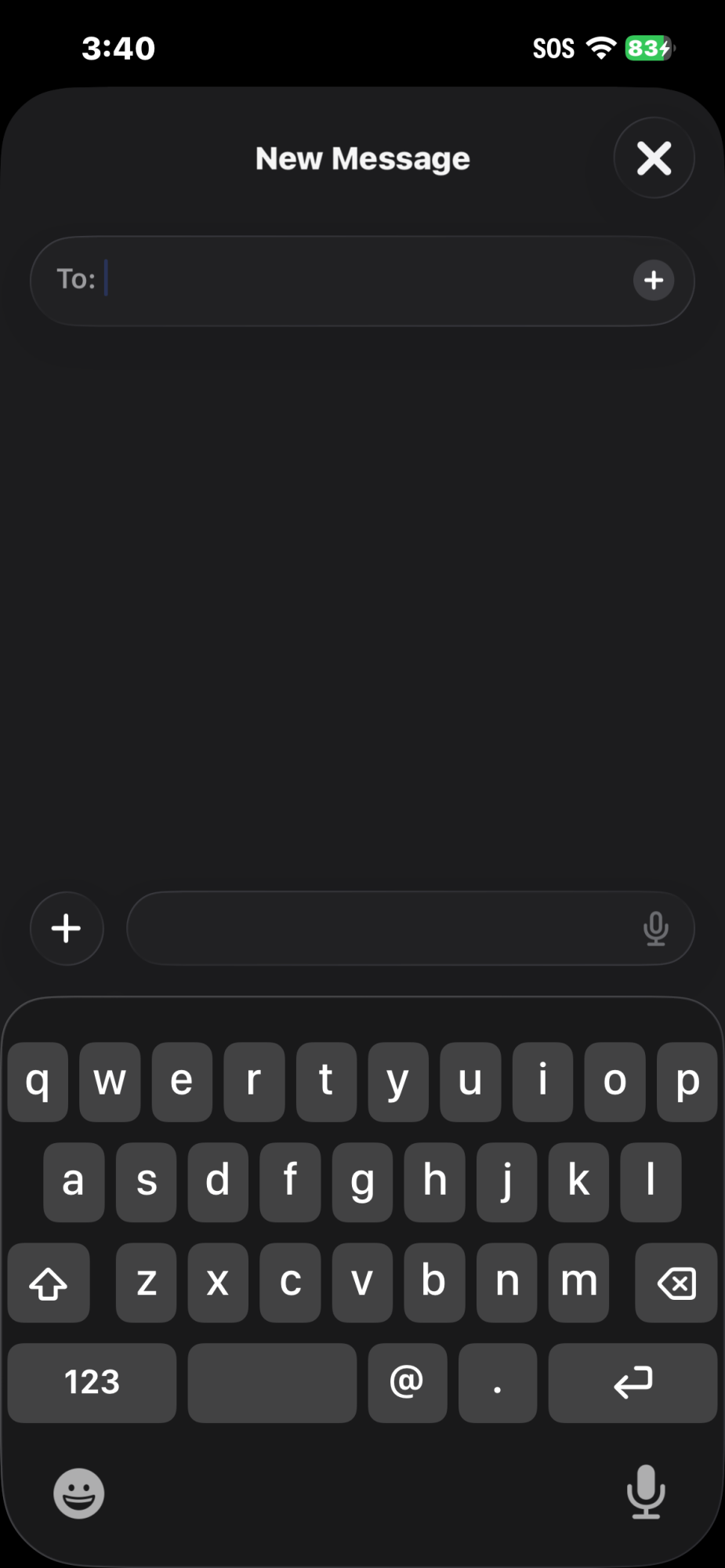Open the attachments plus button beside message box
This screenshot has width=725, height=1568.
pos(67,928)
